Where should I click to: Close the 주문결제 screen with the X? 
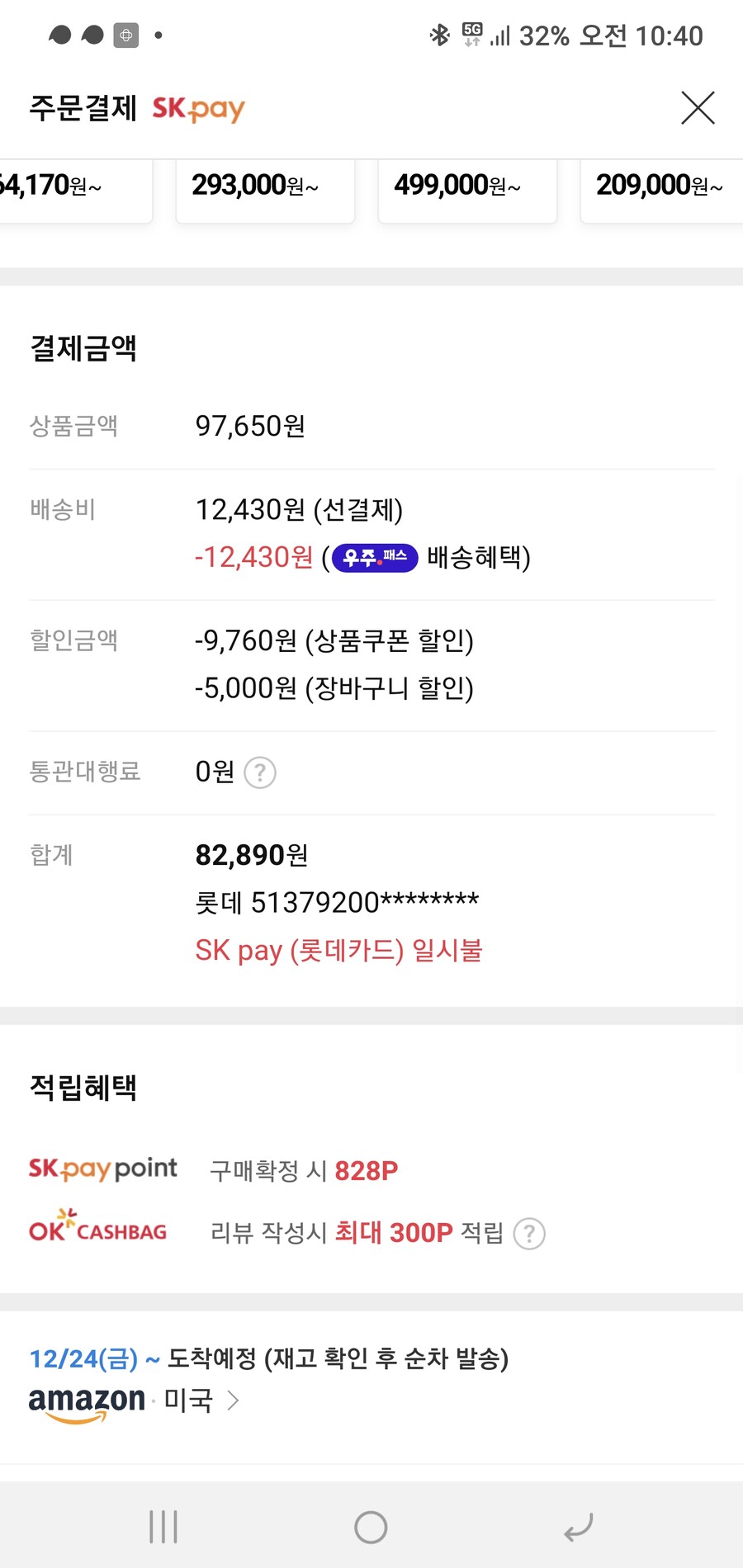pyautogui.click(x=698, y=107)
